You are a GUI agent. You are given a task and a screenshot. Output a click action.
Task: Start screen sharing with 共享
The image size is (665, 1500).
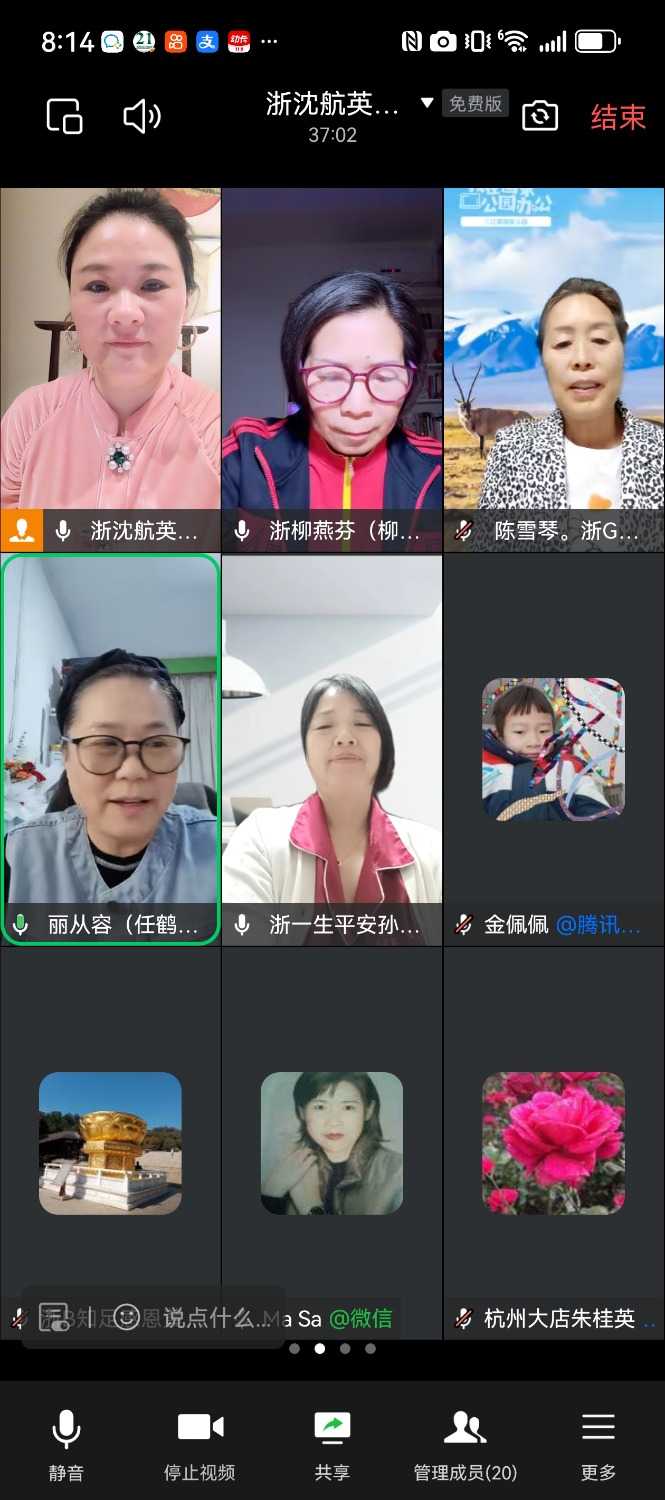(330, 1443)
